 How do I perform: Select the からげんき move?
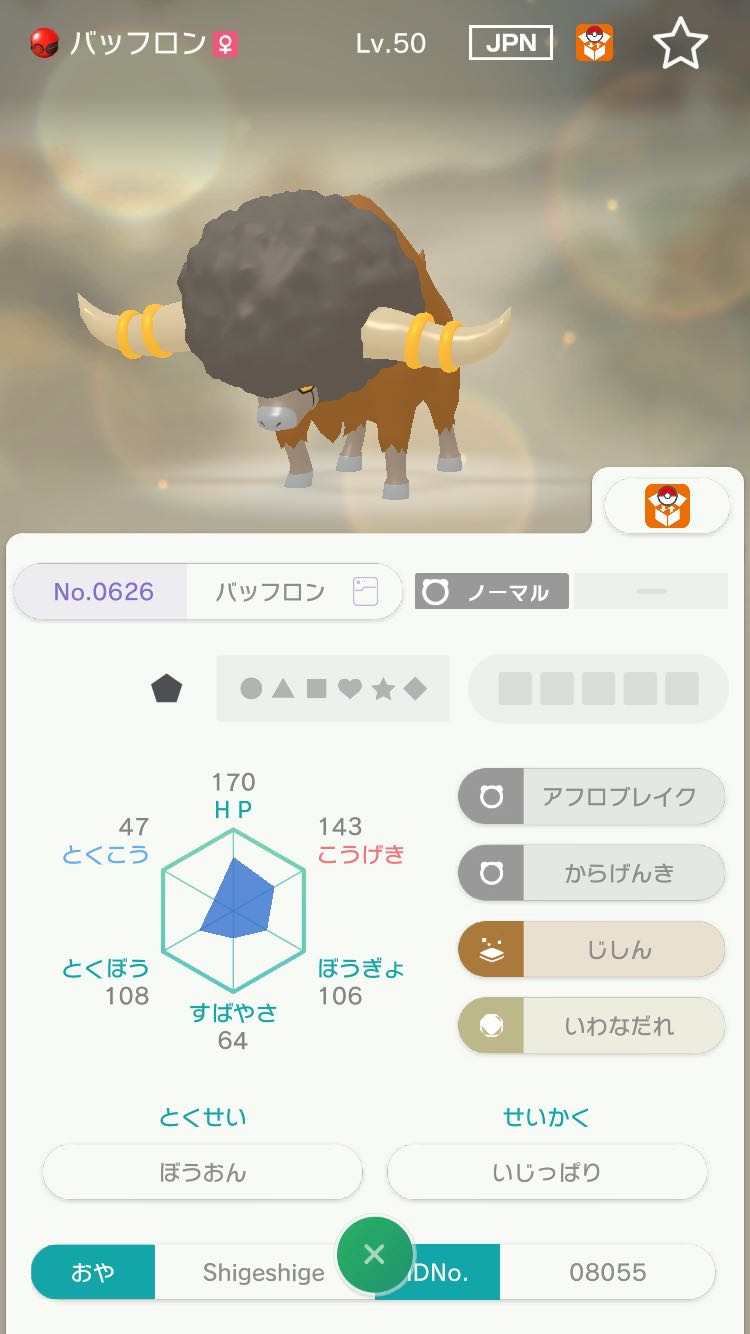point(591,873)
